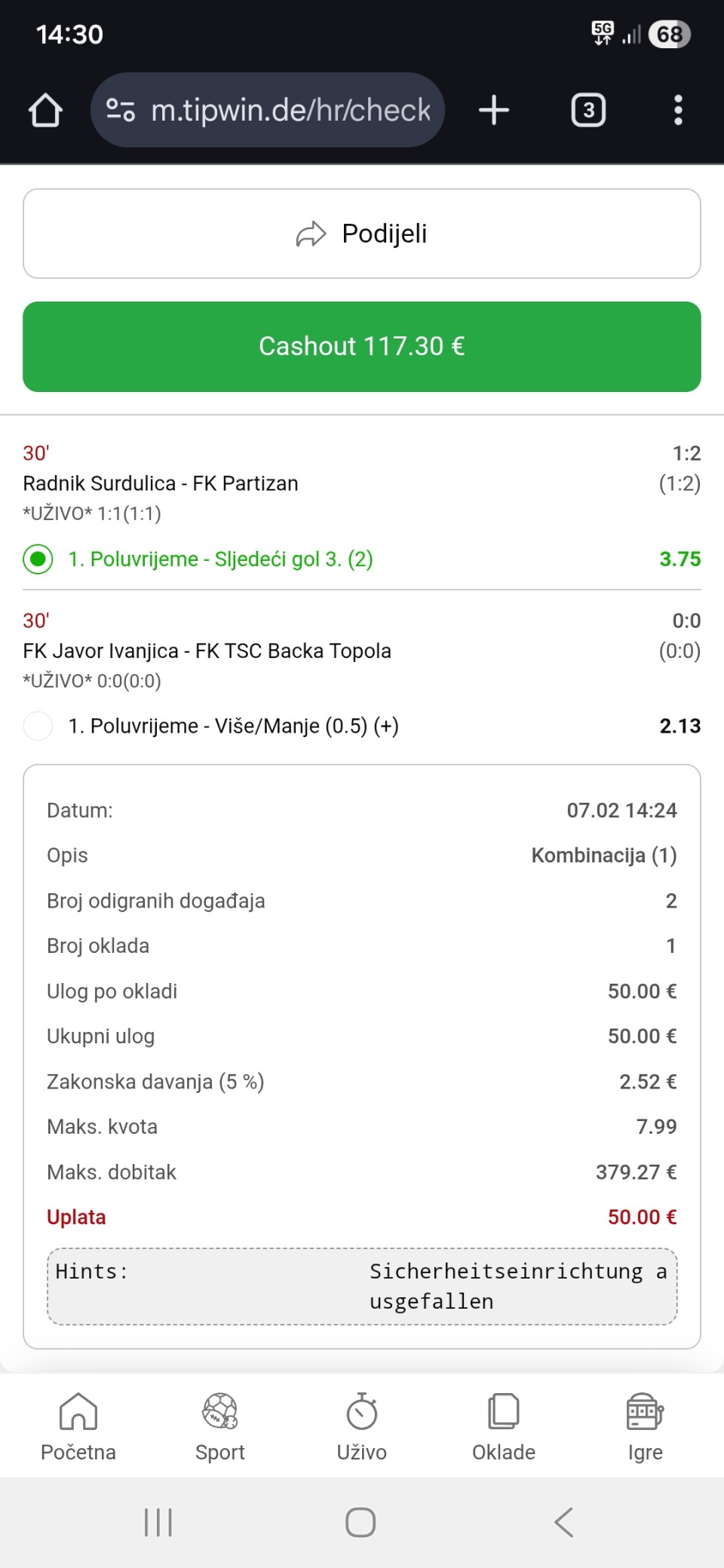Show the open tabs switcher
The width and height of the screenshot is (724, 1568).
click(x=588, y=110)
